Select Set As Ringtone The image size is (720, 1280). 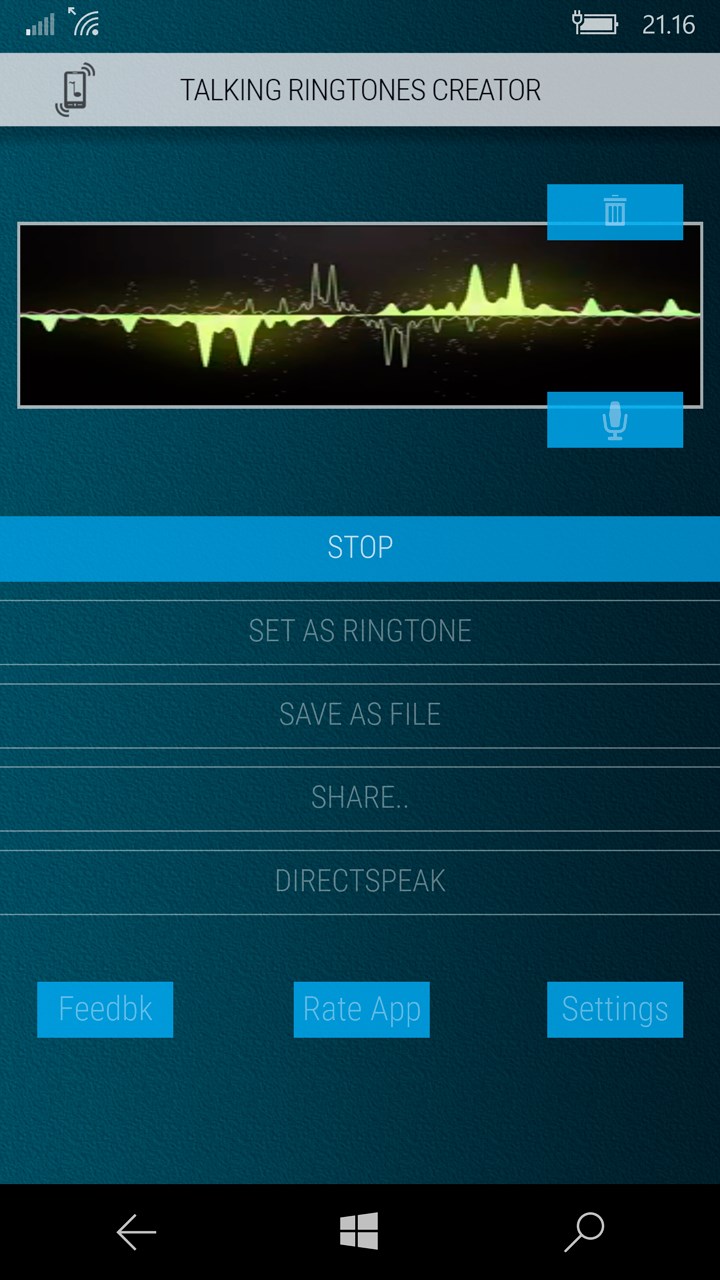[360, 631]
